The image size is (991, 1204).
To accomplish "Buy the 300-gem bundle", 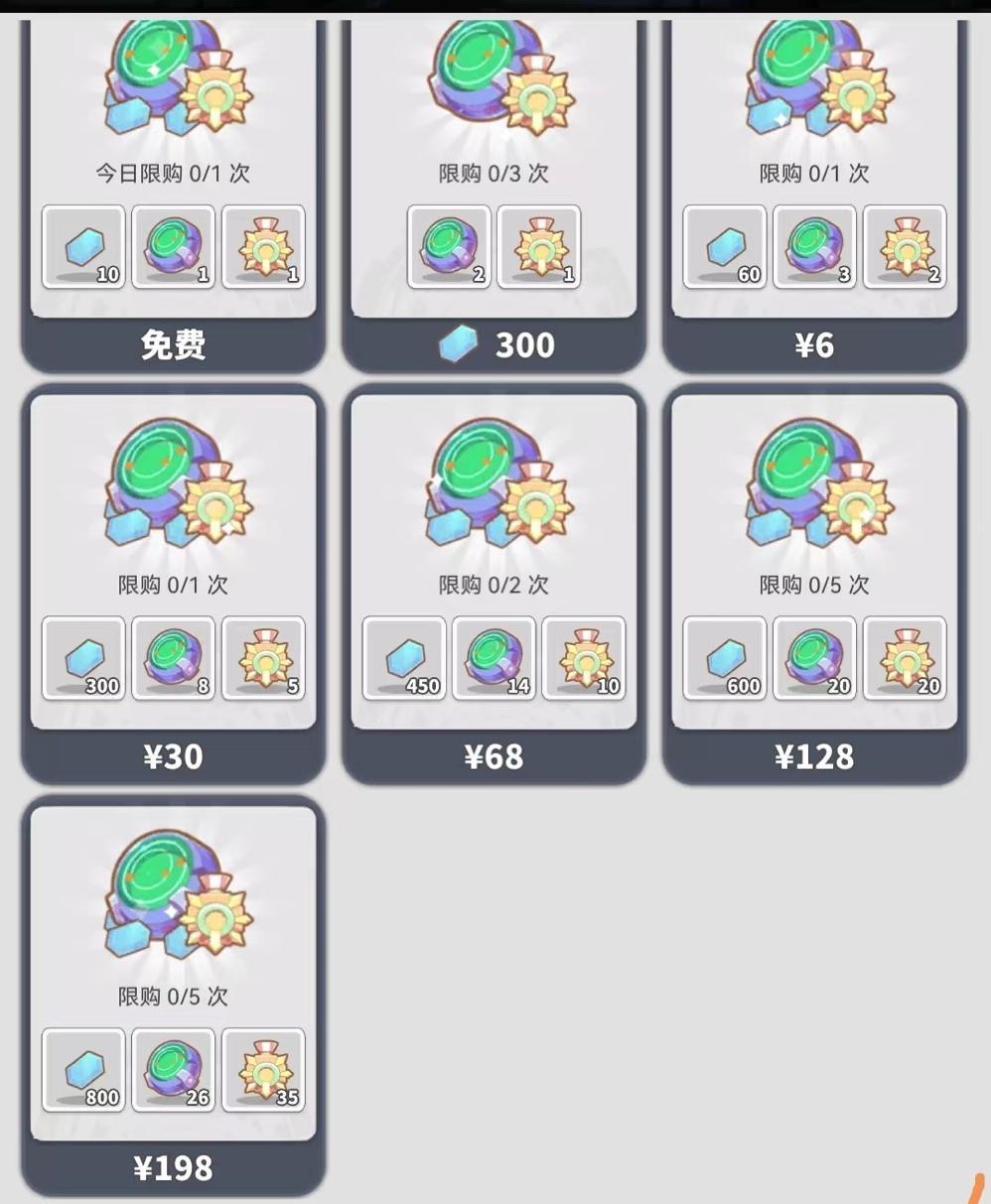I will tap(495, 344).
